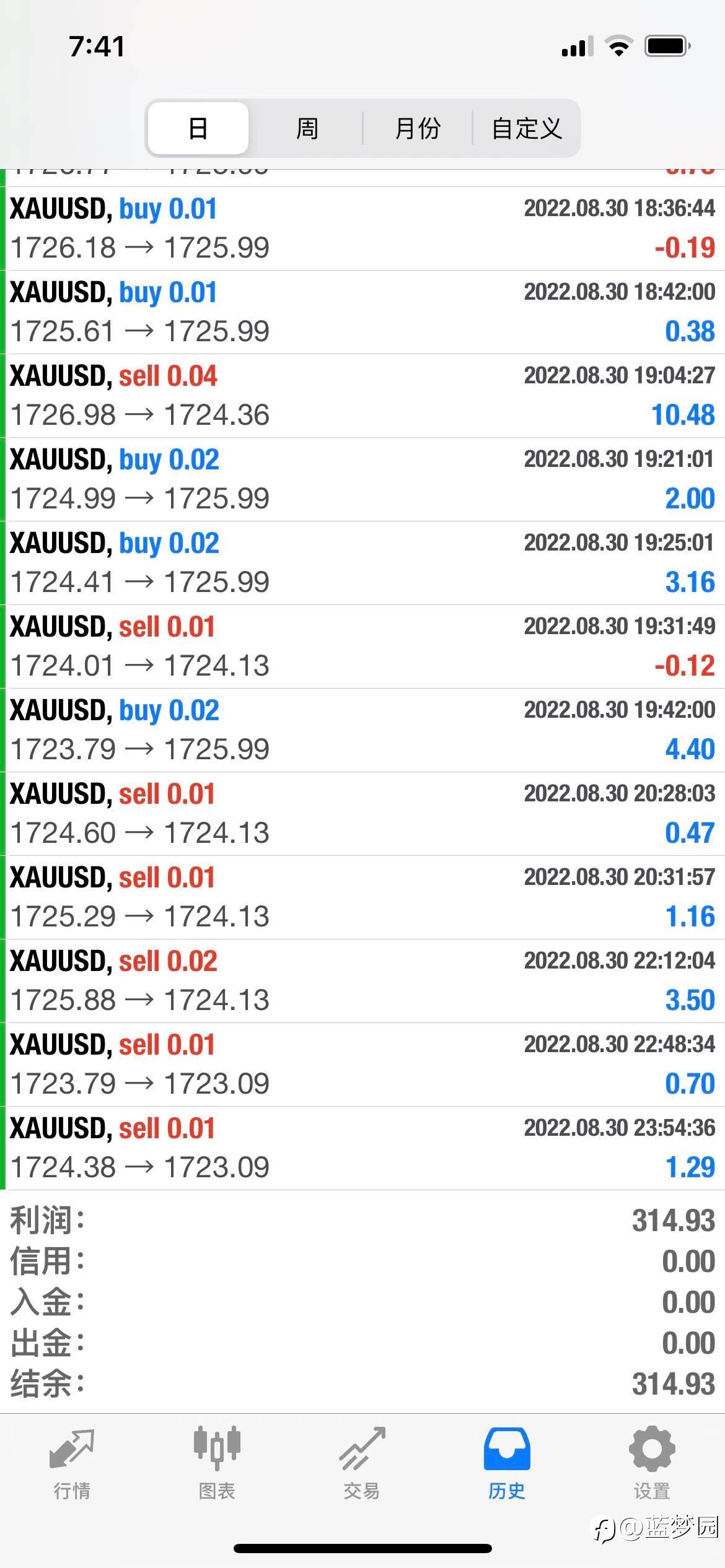The width and height of the screenshot is (725, 1568).
Task: Switch to the 月份 period segment
Action: click(418, 128)
